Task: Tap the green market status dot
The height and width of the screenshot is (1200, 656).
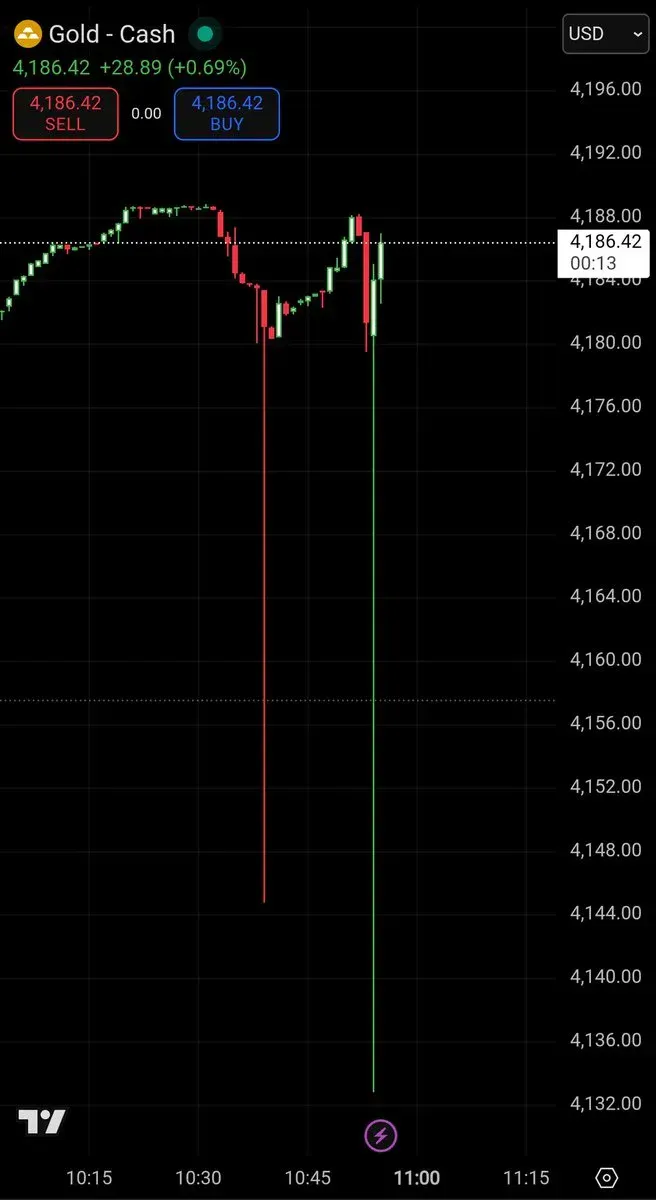Action: click(x=205, y=34)
